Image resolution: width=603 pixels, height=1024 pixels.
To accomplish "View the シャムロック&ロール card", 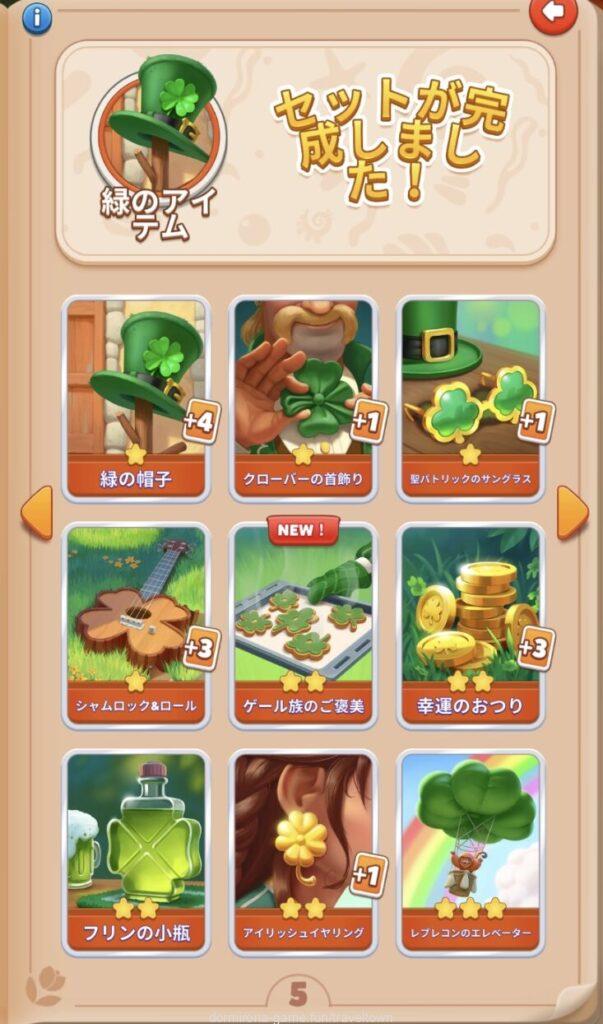I will tap(136, 623).
